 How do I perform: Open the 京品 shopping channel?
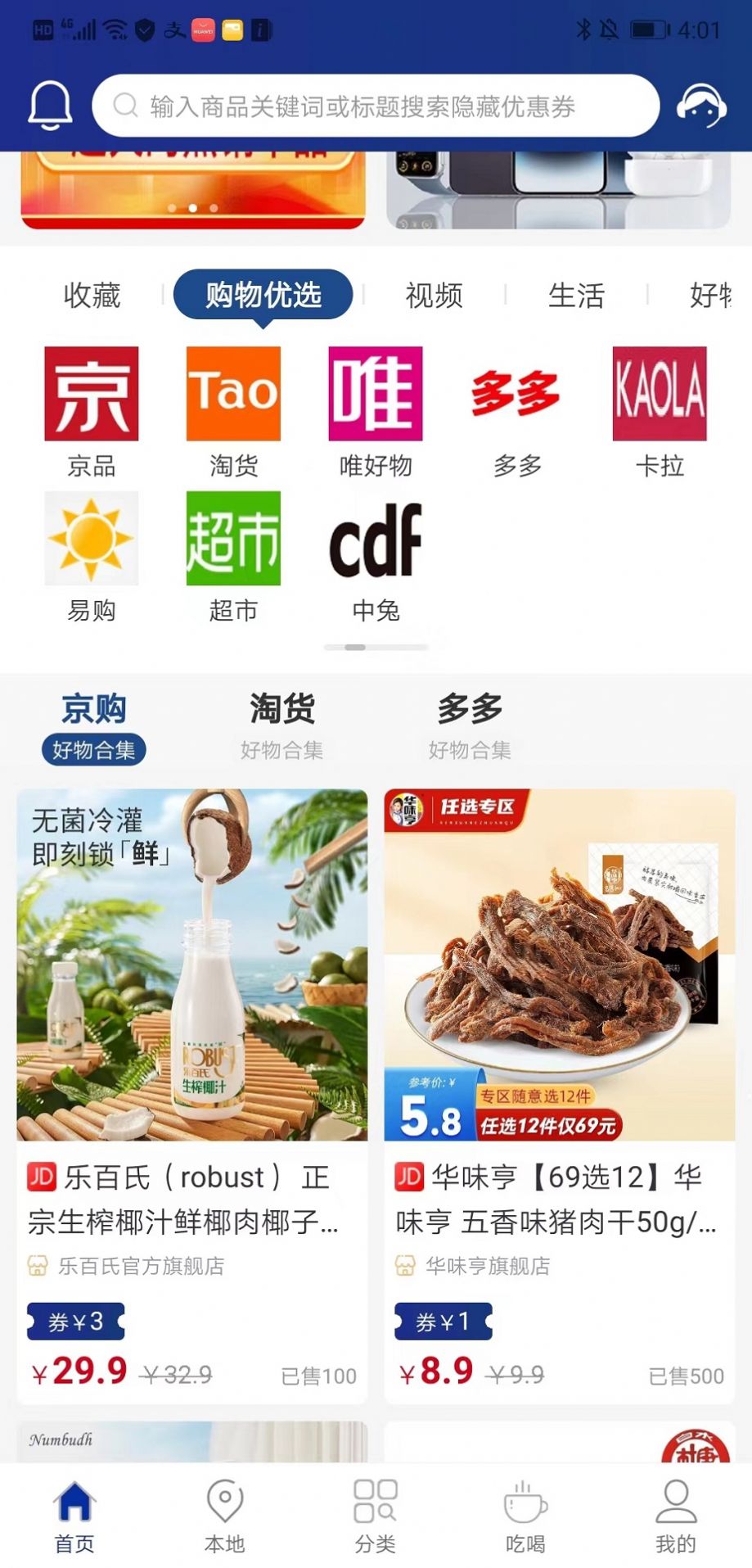[91, 409]
